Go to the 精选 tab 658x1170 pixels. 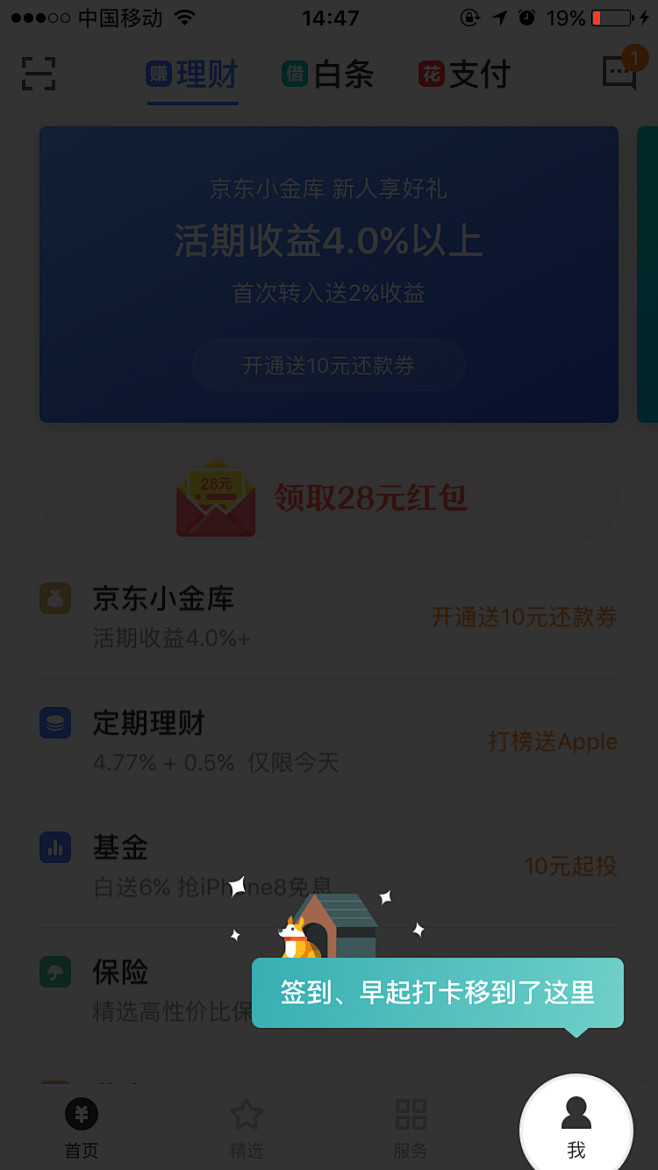pos(246,1128)
